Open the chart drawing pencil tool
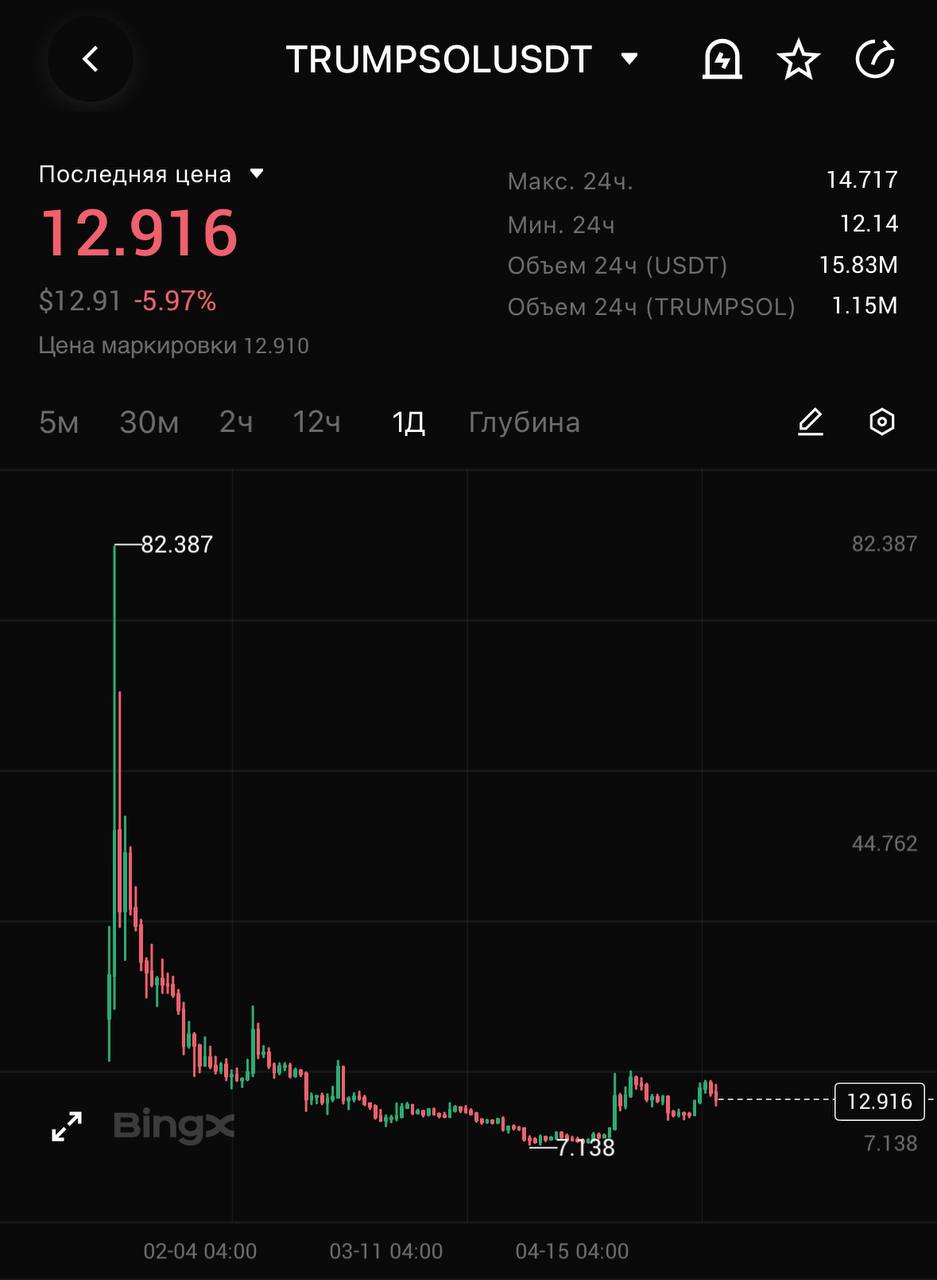 [x=810, y=422]
